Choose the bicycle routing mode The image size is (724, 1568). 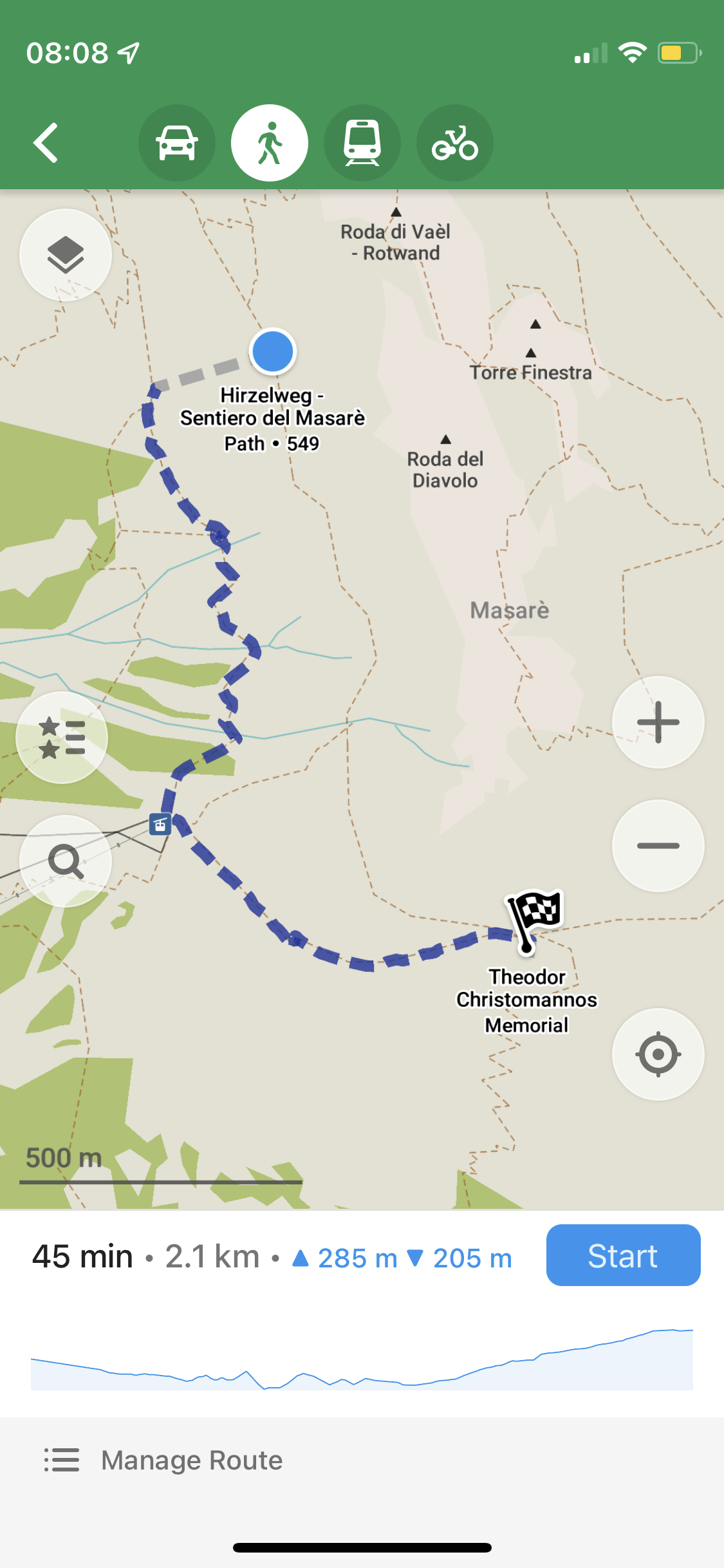(x=455, y=142)
